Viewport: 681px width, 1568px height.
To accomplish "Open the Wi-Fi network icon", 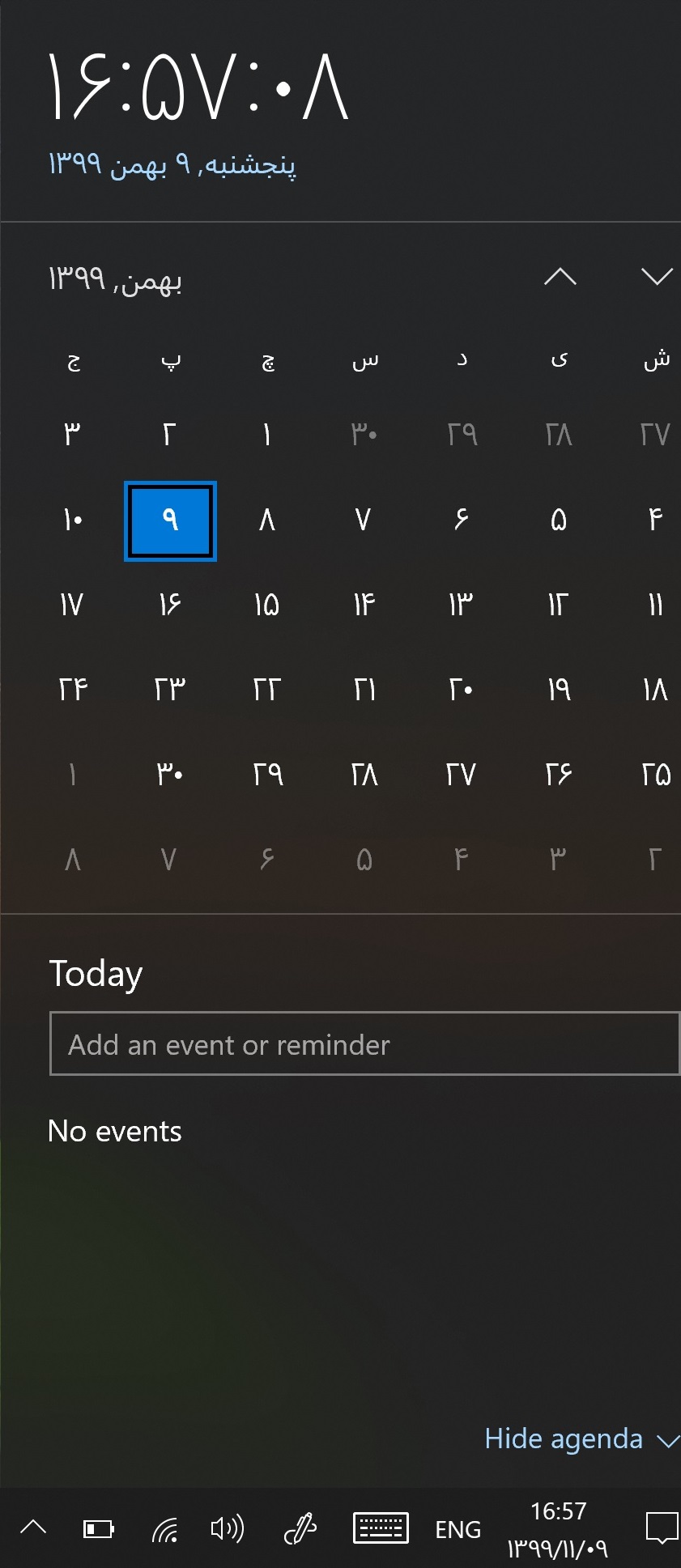I will pos(164,1529).
